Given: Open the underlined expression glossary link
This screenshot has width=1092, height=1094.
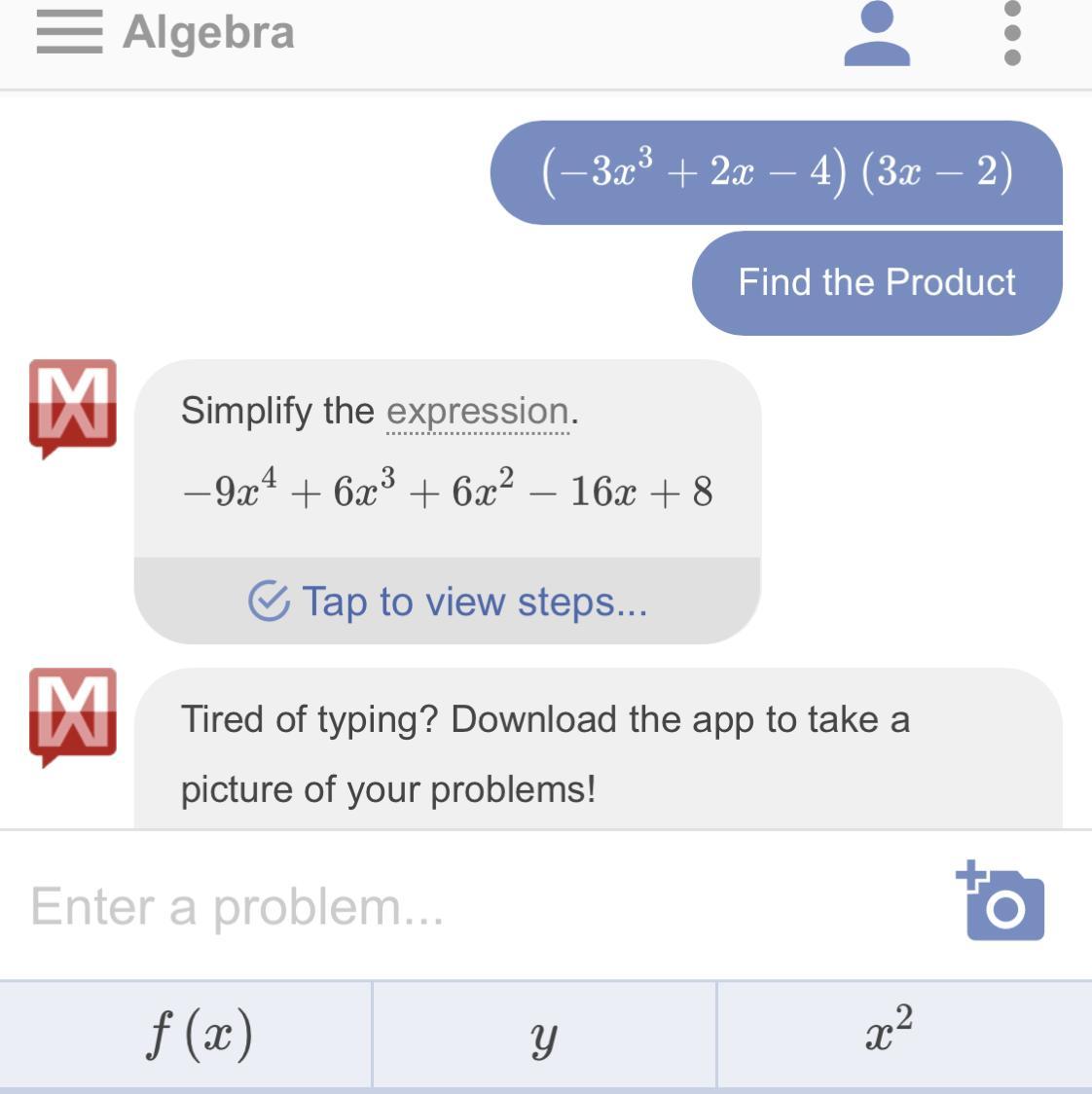Looking at the screenshot, I should pos(477,412).
